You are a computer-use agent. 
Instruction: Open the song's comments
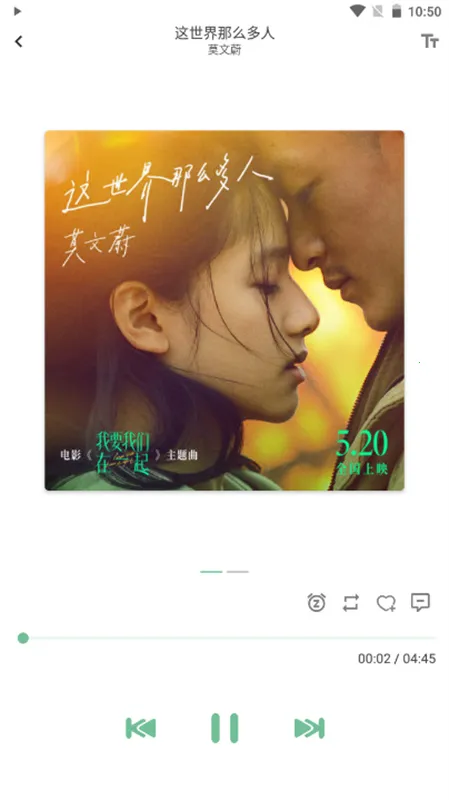[x=420, y=603]
